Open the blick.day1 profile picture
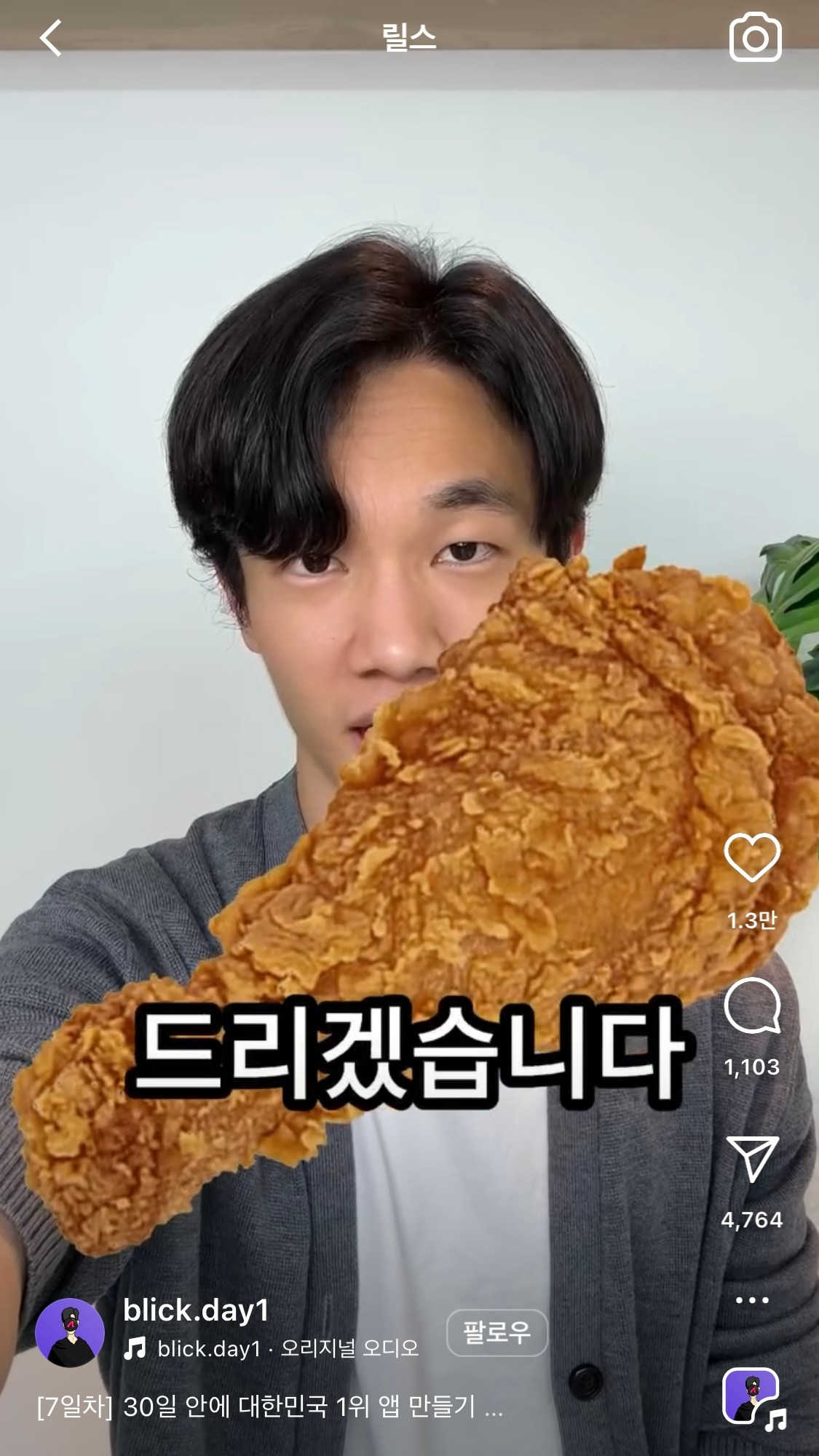The image size is (819, 1456). 70,1332
